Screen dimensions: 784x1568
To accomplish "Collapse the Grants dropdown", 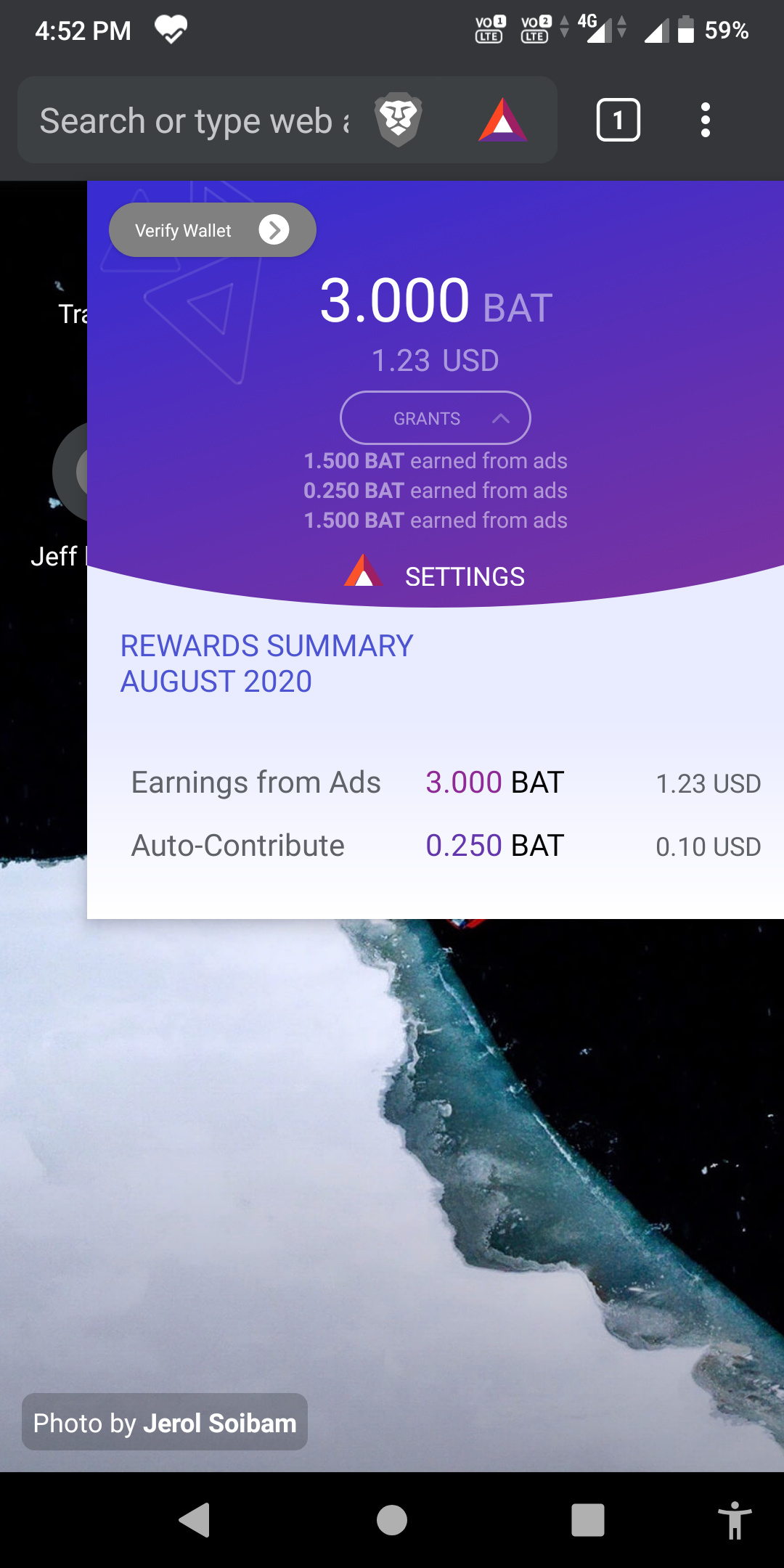I will (436, 418).
